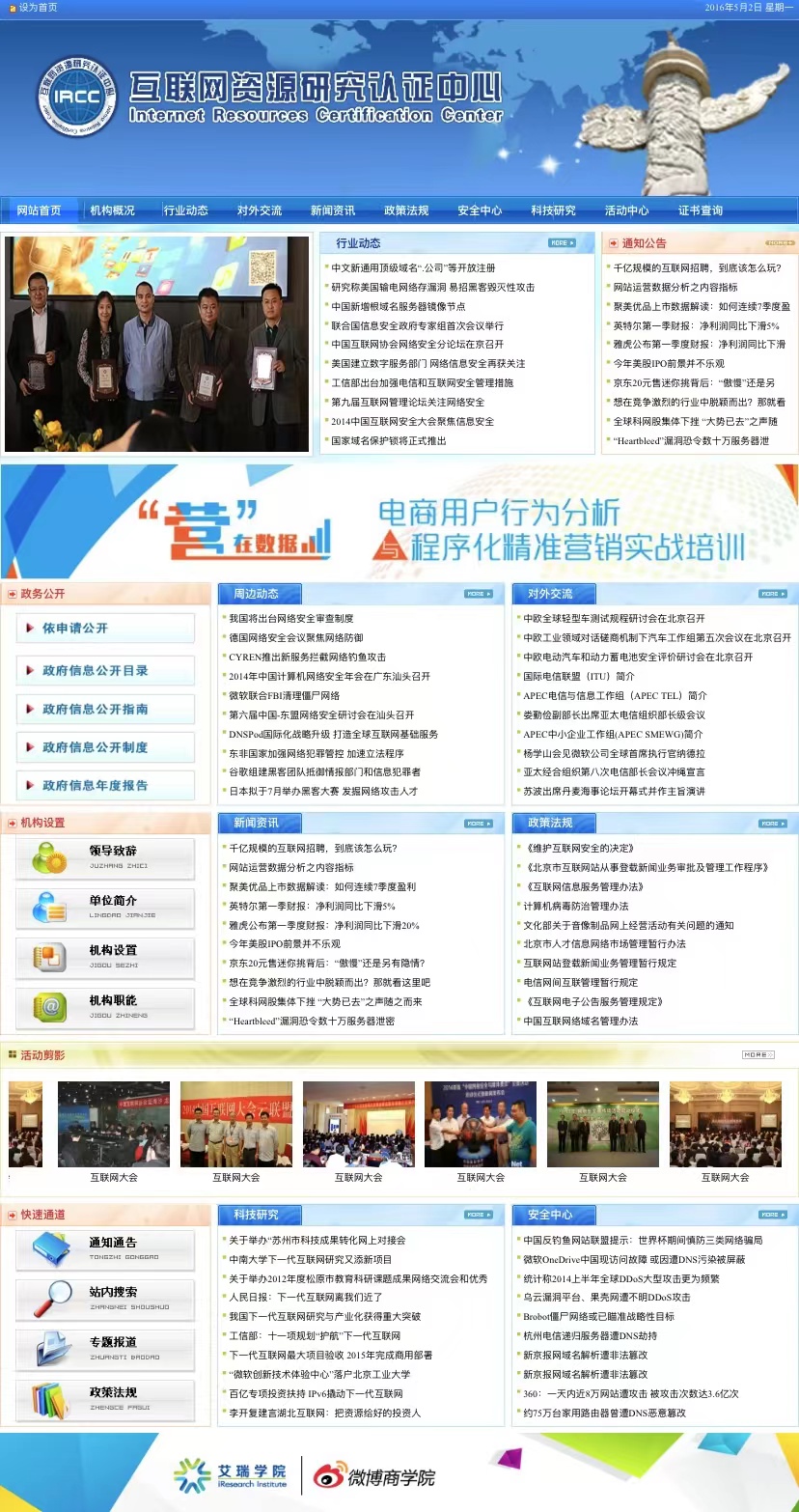The image size is (799, 1512).
Task: Tap 政府信息年度报告 button
Action: [105, 785]
